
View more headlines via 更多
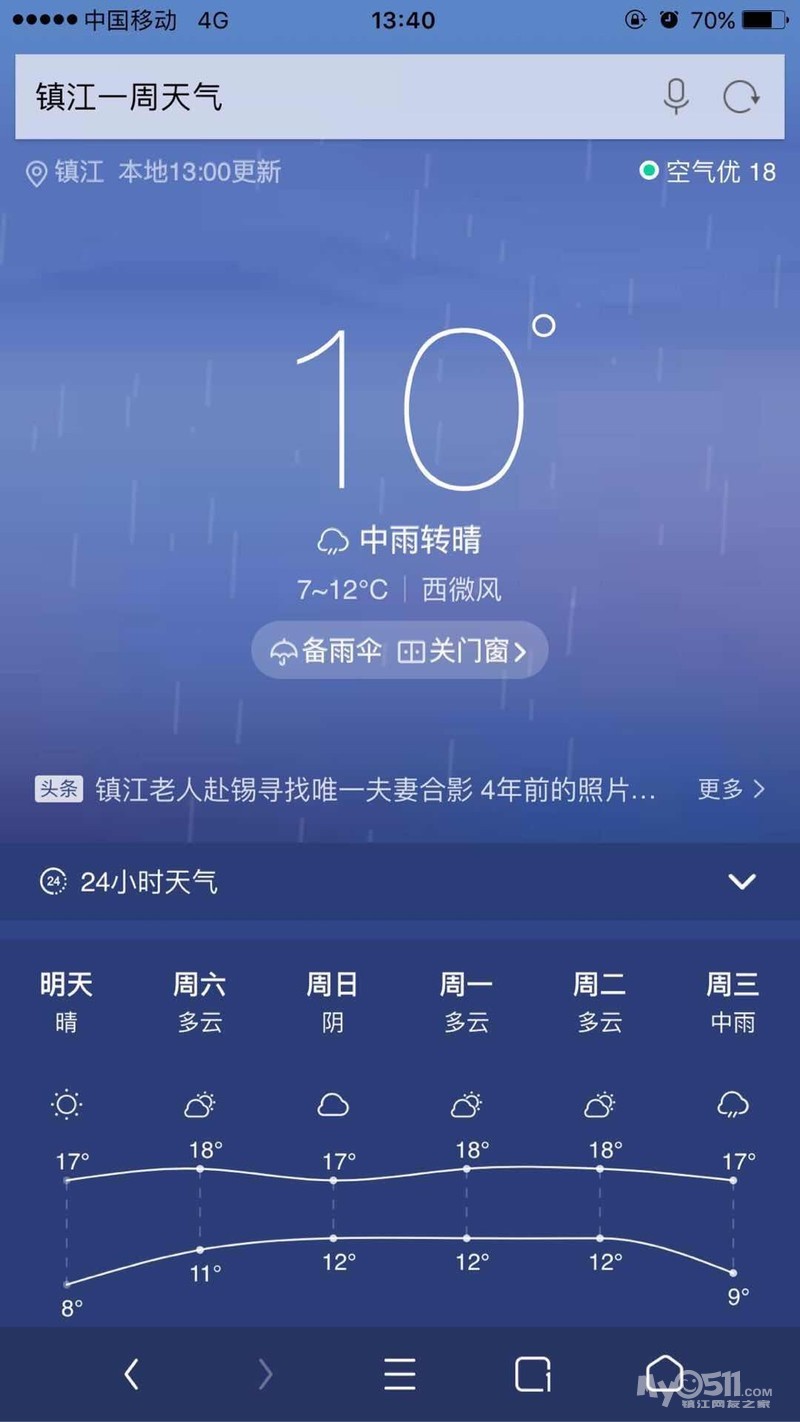(731, 790)
